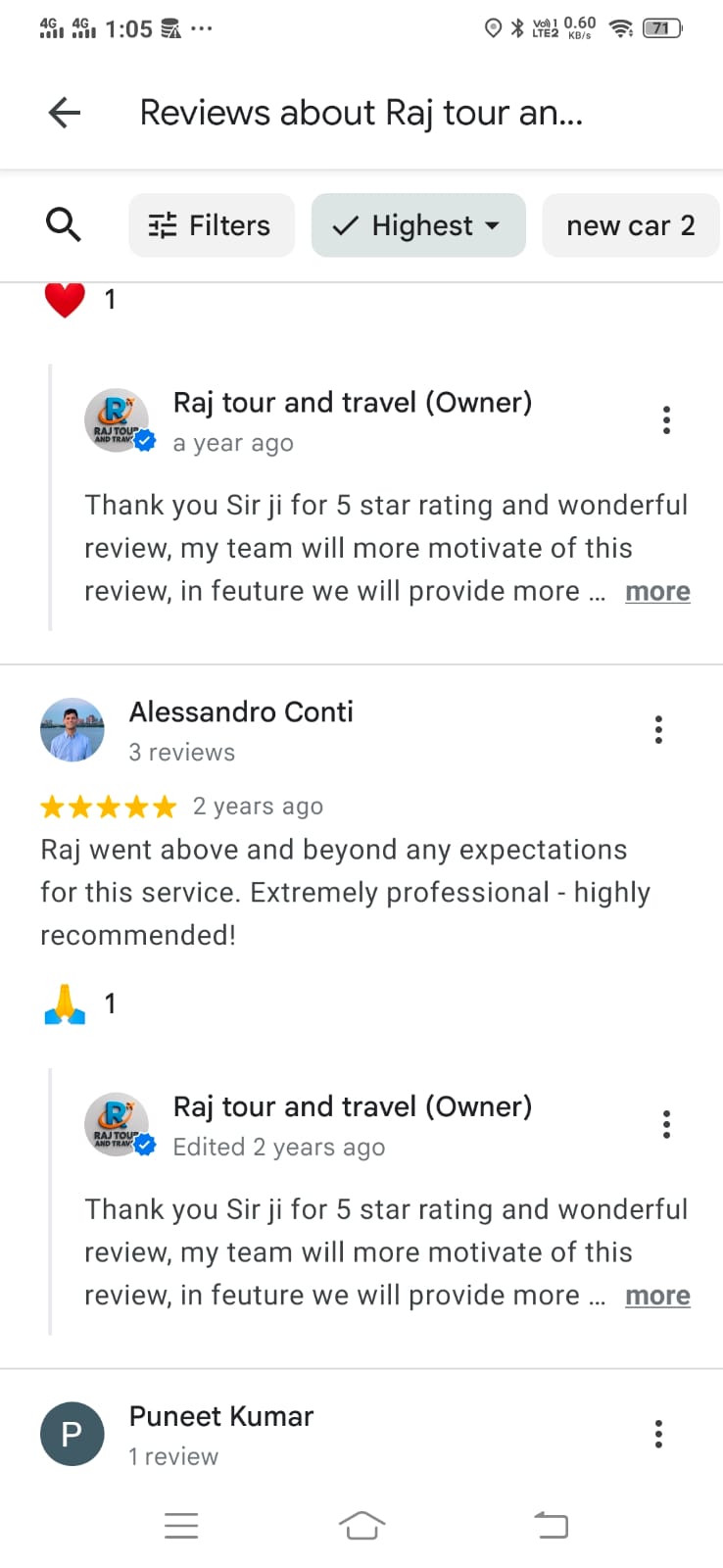Go to the system home screen

361,1525
